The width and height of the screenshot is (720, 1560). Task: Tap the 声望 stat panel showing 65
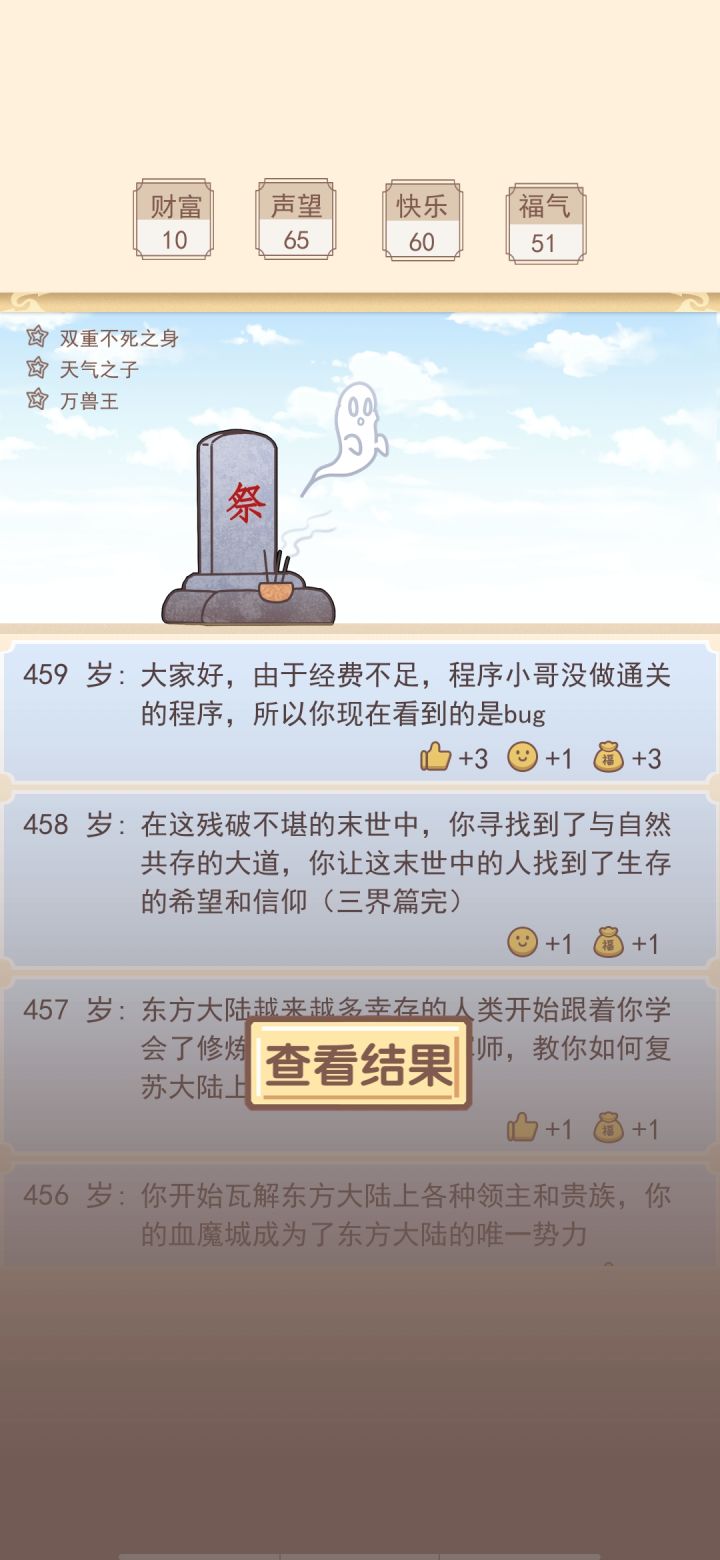click(297, 220)
